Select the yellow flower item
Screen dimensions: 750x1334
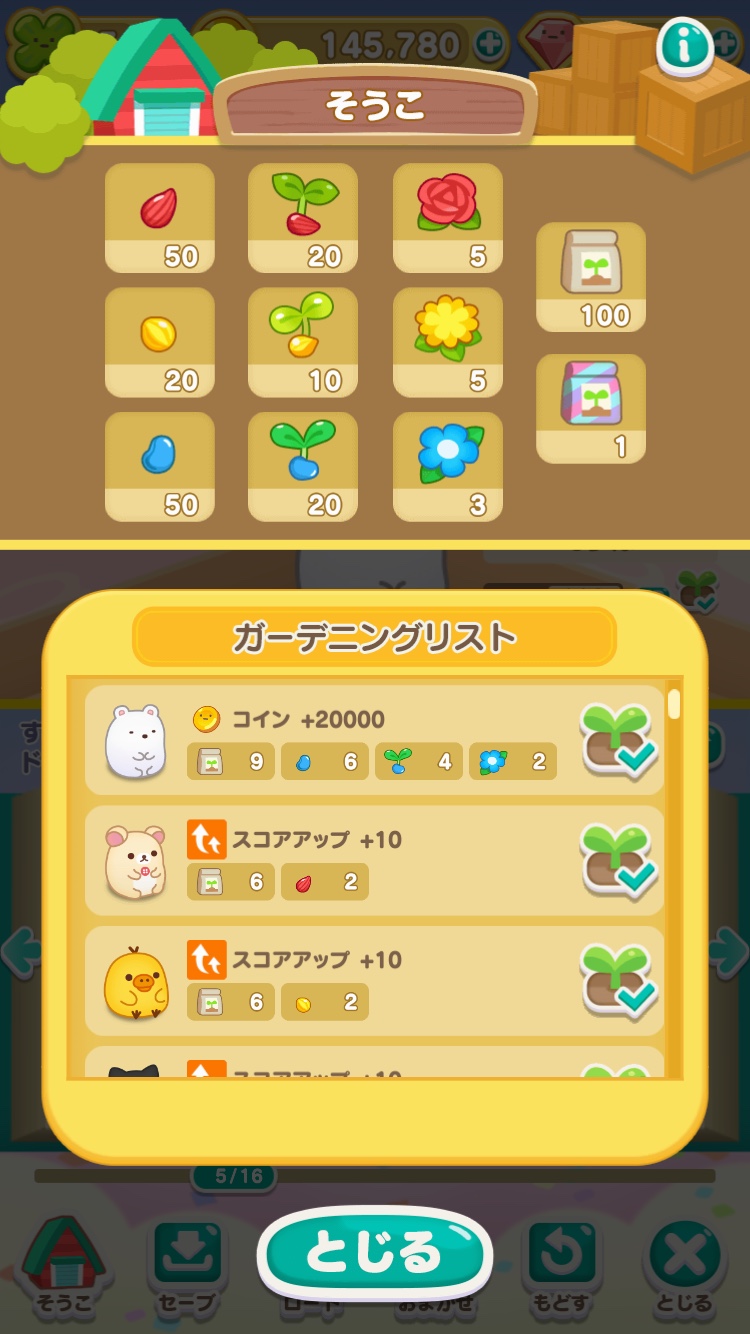pyautogui.click(x=447, y=342)
